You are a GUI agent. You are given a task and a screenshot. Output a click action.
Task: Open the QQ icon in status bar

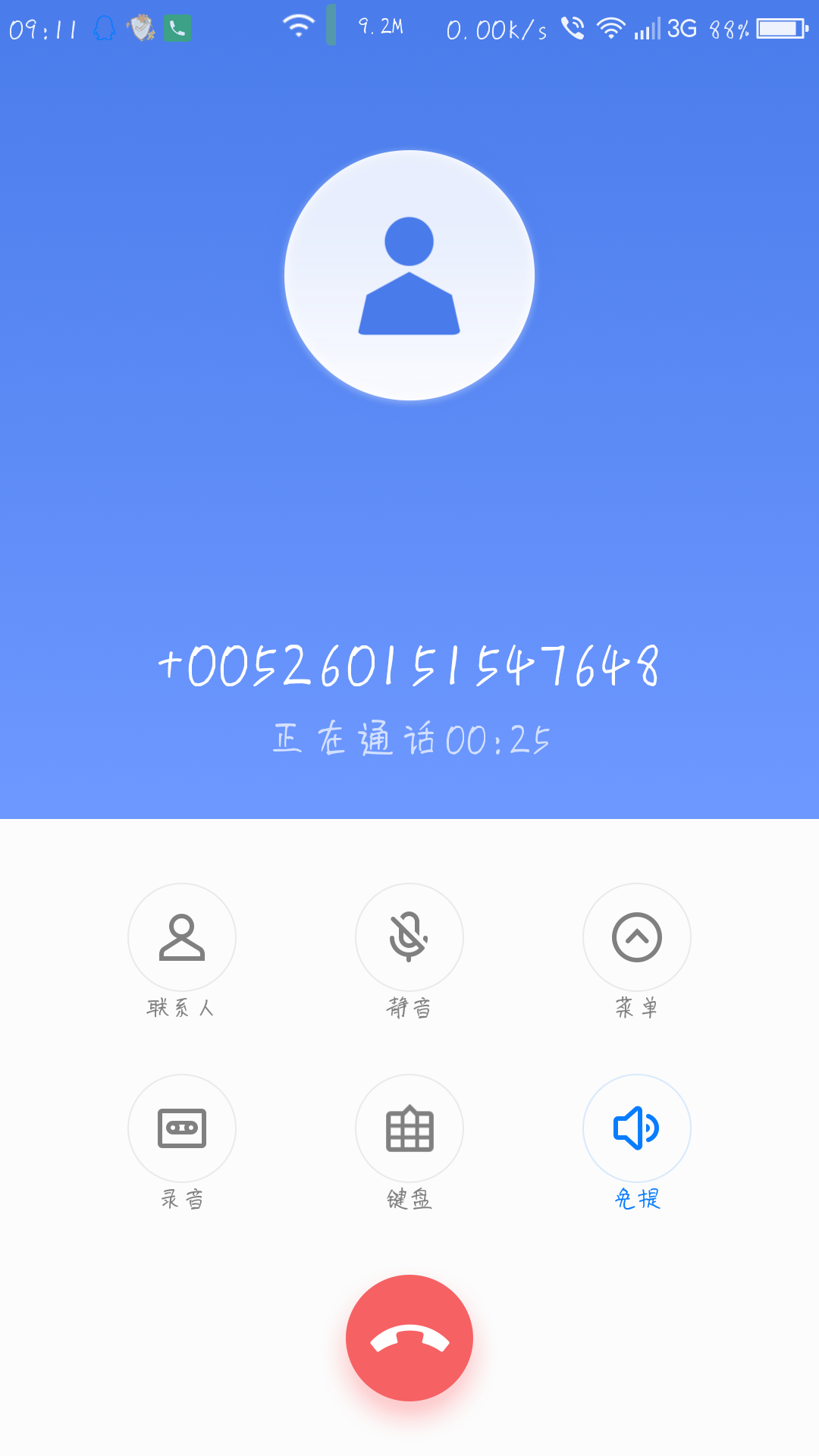click(103, 27)
